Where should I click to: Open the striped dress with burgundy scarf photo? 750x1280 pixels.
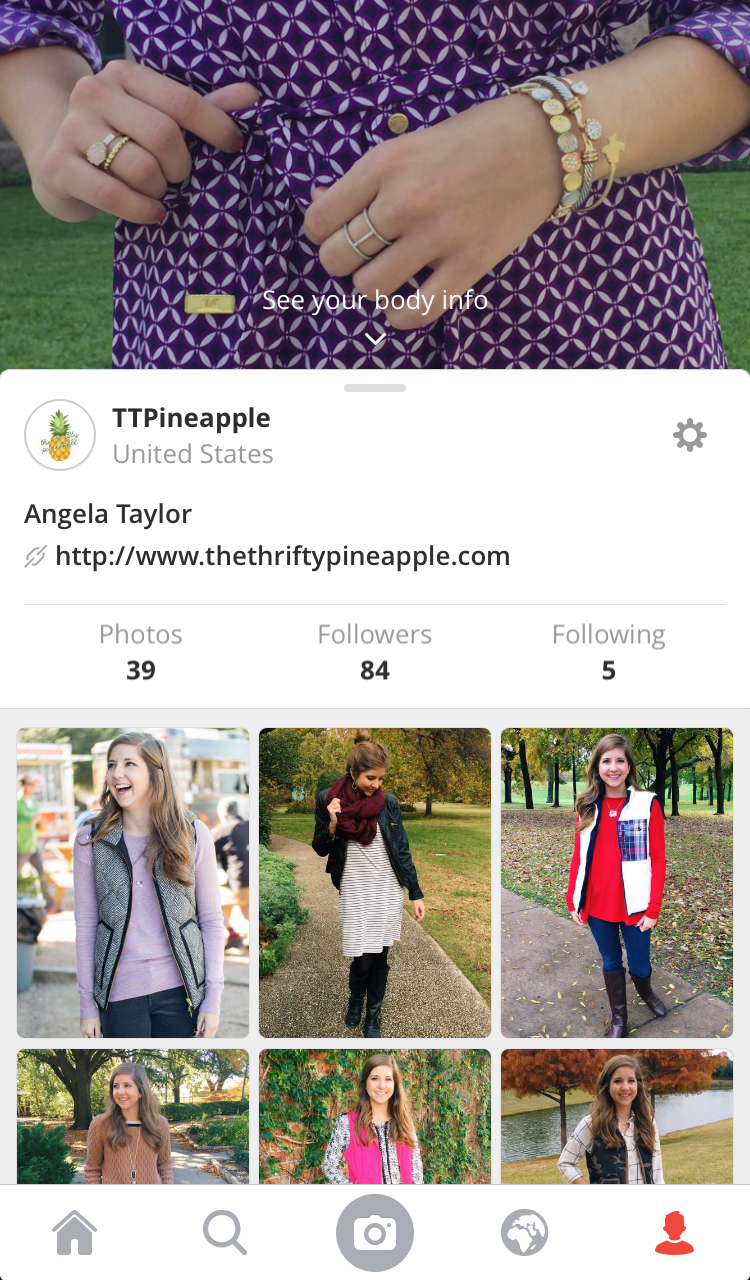tap(375, 883)
